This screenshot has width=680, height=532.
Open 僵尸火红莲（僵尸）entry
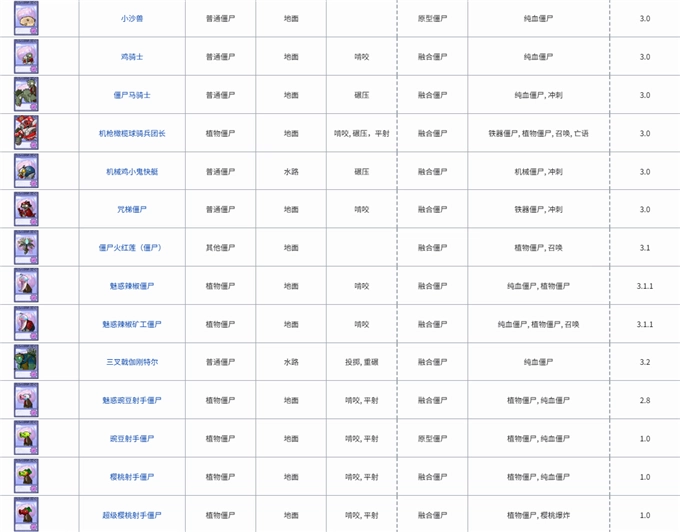pyautogui.click(x=132, y=247)
